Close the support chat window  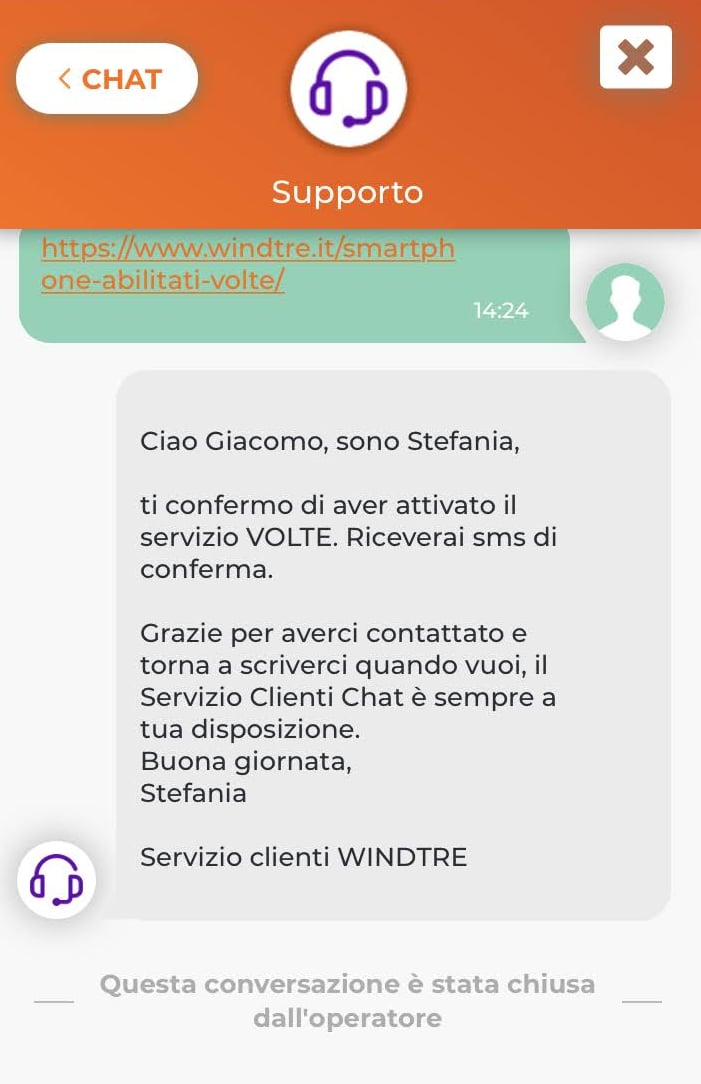tap(635, 57)
